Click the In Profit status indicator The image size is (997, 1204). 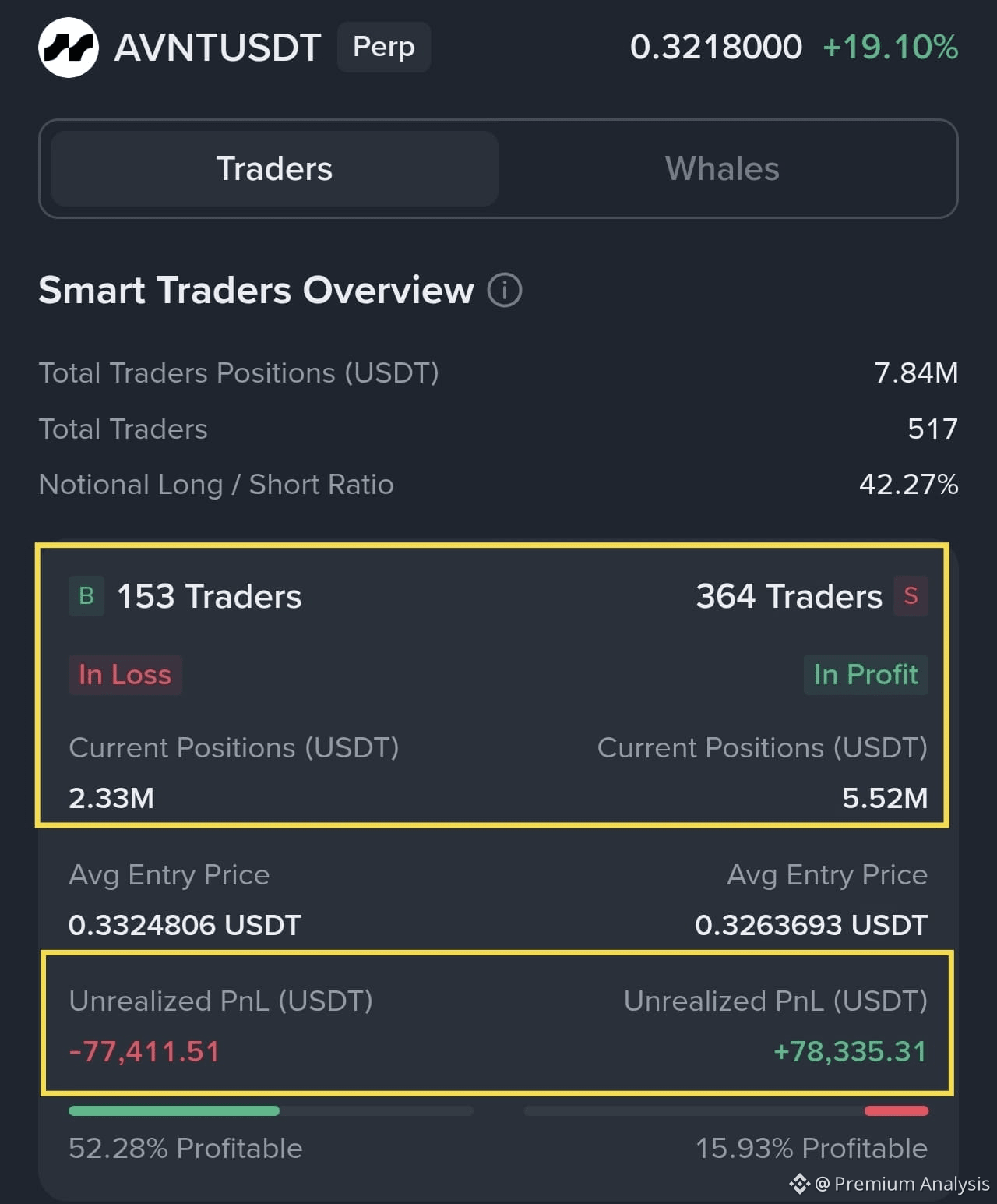coord(865,675)
